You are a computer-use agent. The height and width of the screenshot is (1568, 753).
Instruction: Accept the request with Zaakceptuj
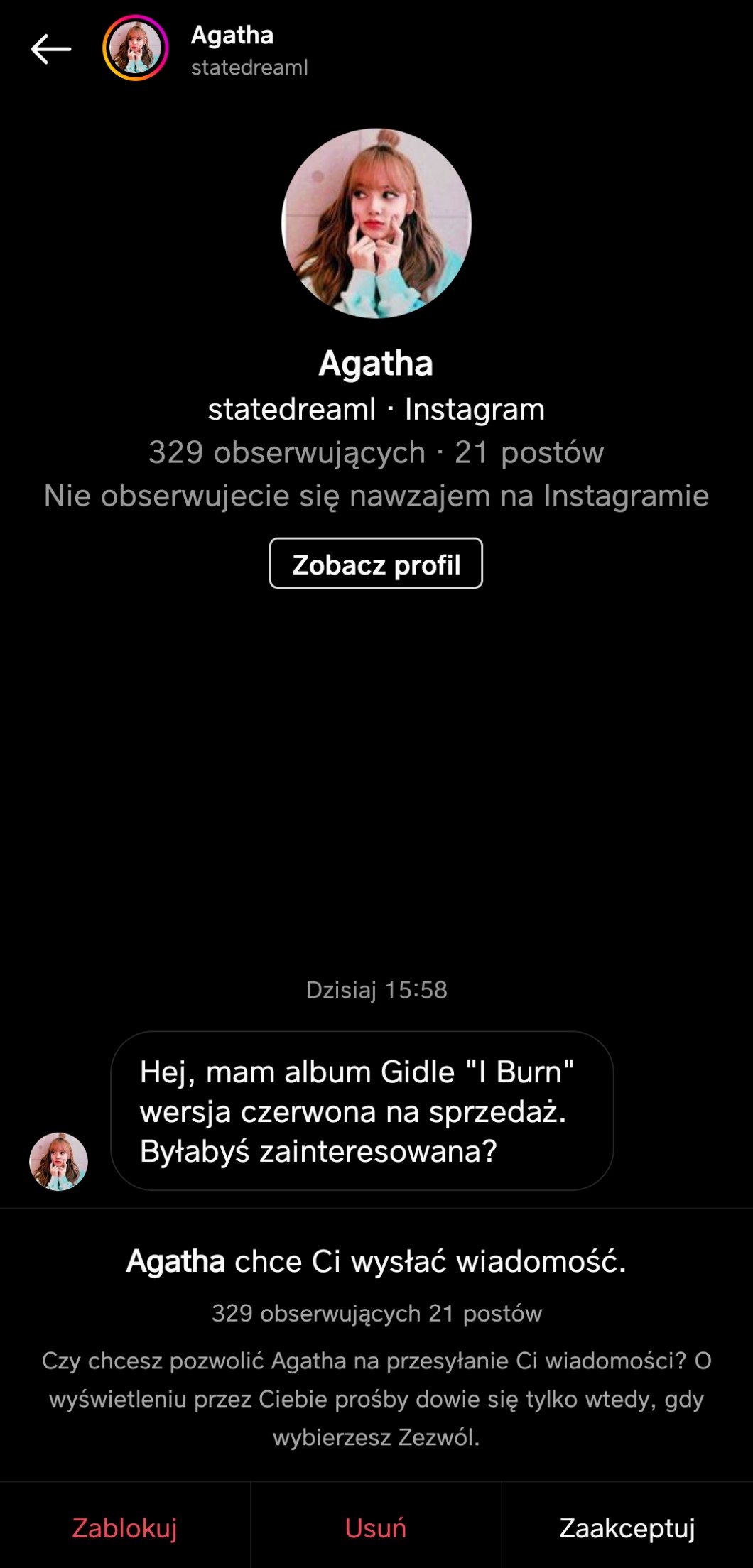coord(627,1528)
